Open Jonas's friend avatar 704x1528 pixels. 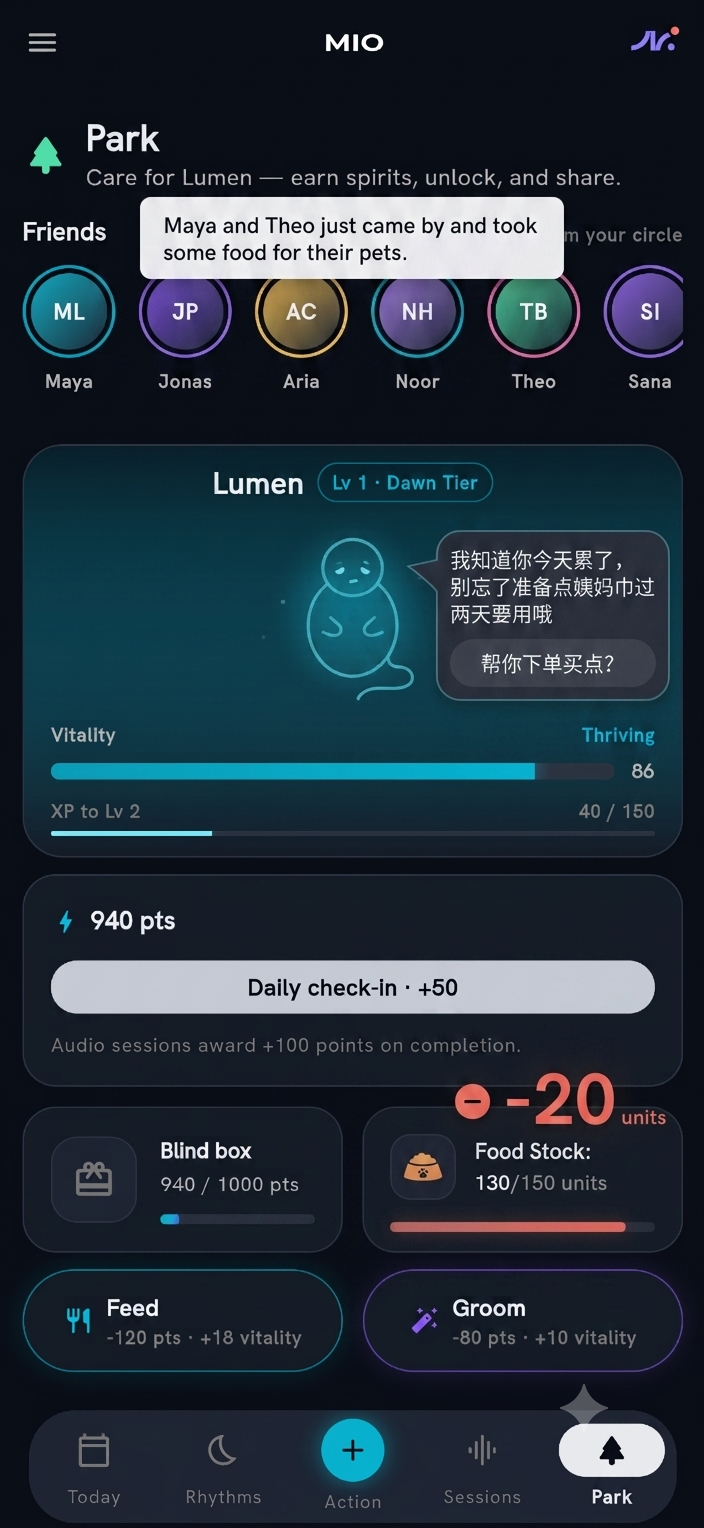[185, 312]
